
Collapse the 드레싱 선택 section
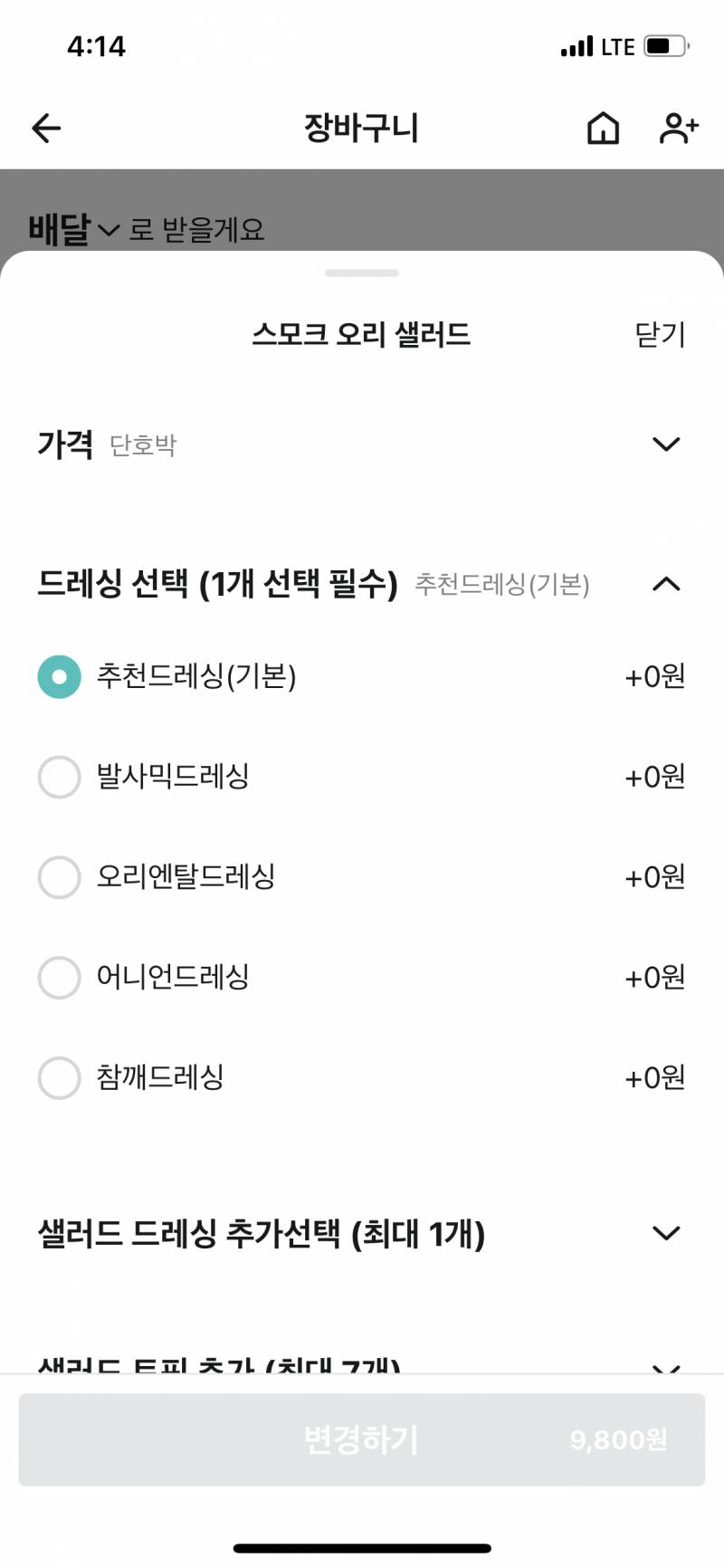point(667,584)
